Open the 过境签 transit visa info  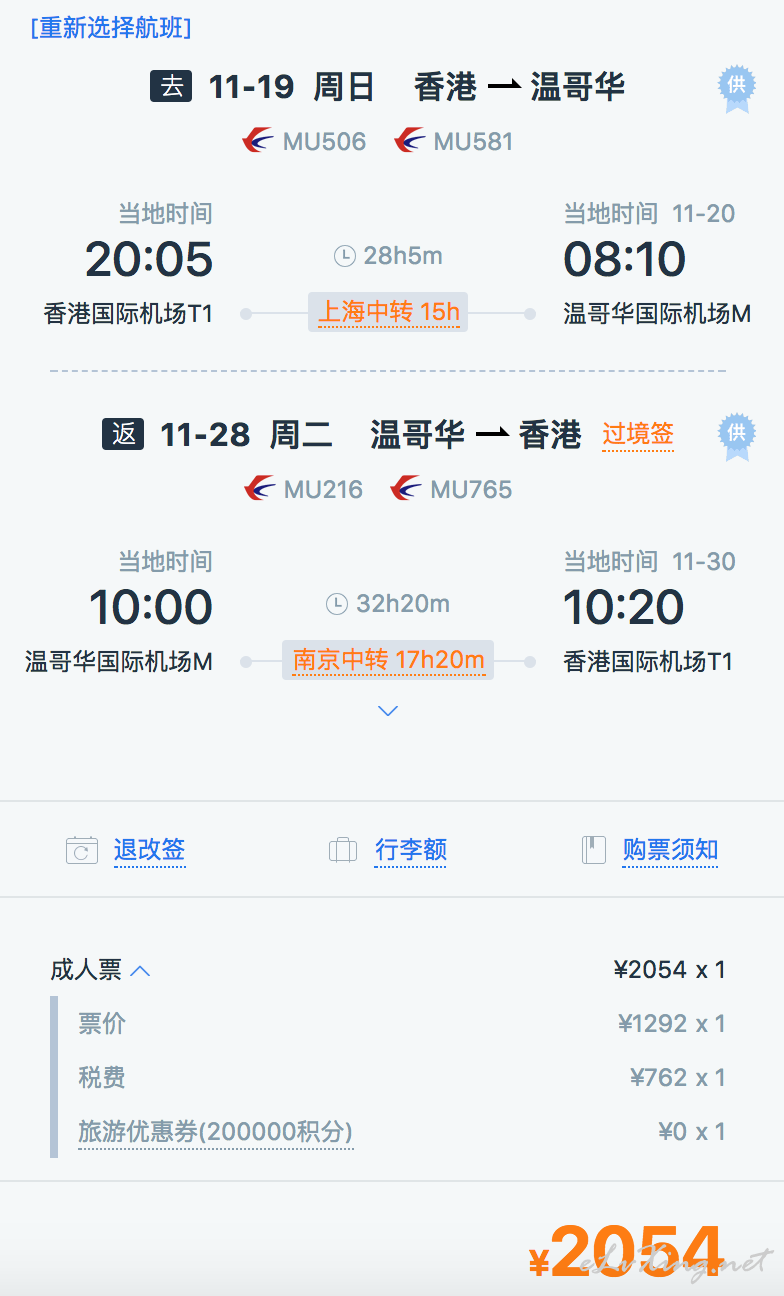pyautogui.click(x=638, y=434)
